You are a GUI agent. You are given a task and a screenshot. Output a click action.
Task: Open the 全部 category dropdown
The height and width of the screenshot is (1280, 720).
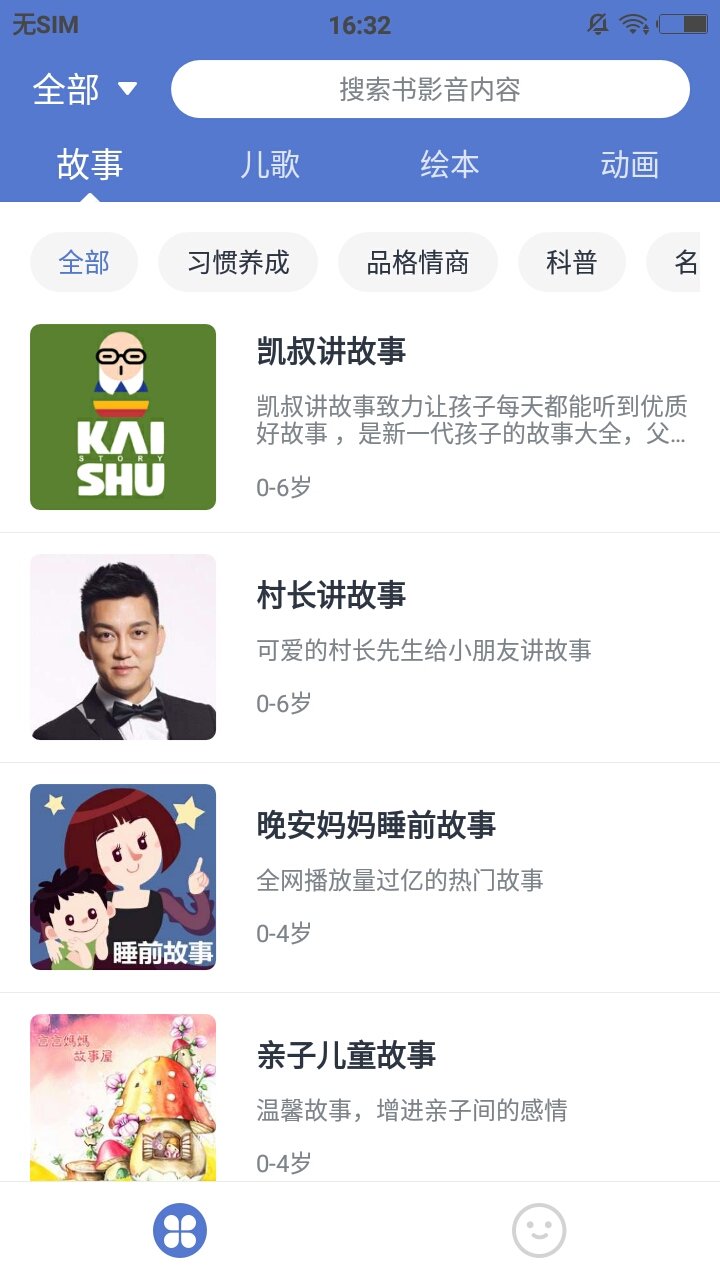click(x=66, y=89)
